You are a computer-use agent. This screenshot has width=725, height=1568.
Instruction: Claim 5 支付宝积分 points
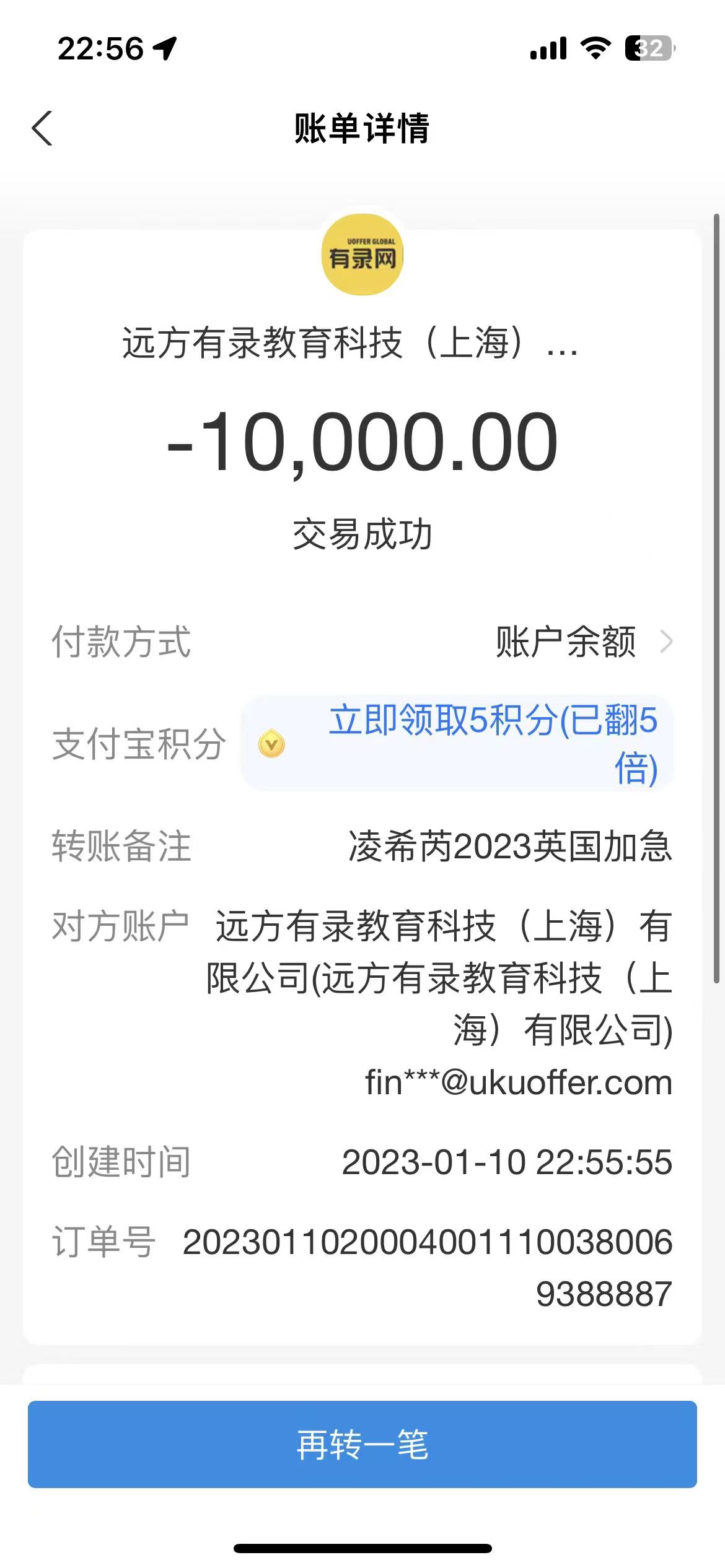click(459, 744)
